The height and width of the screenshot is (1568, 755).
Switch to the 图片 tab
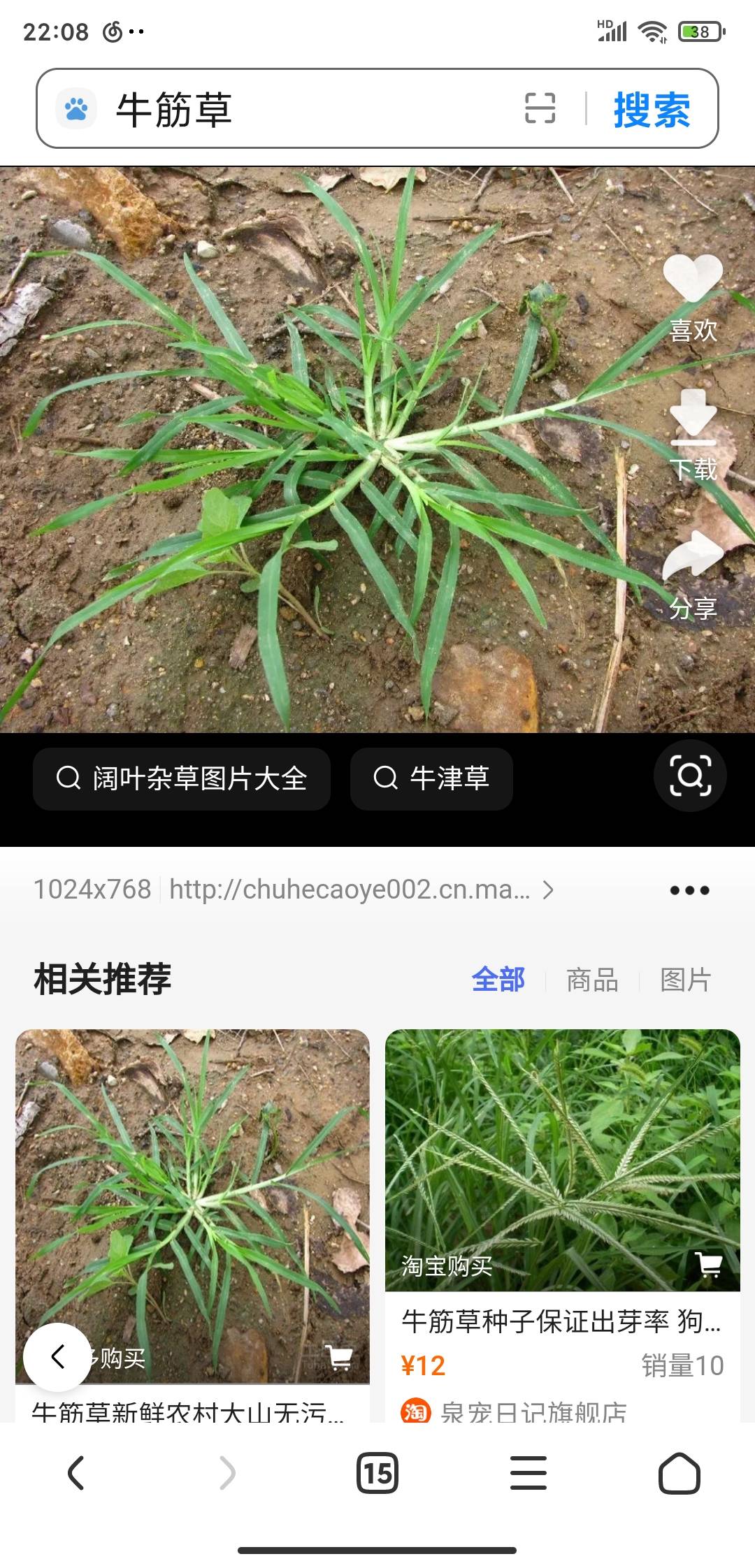685,980
